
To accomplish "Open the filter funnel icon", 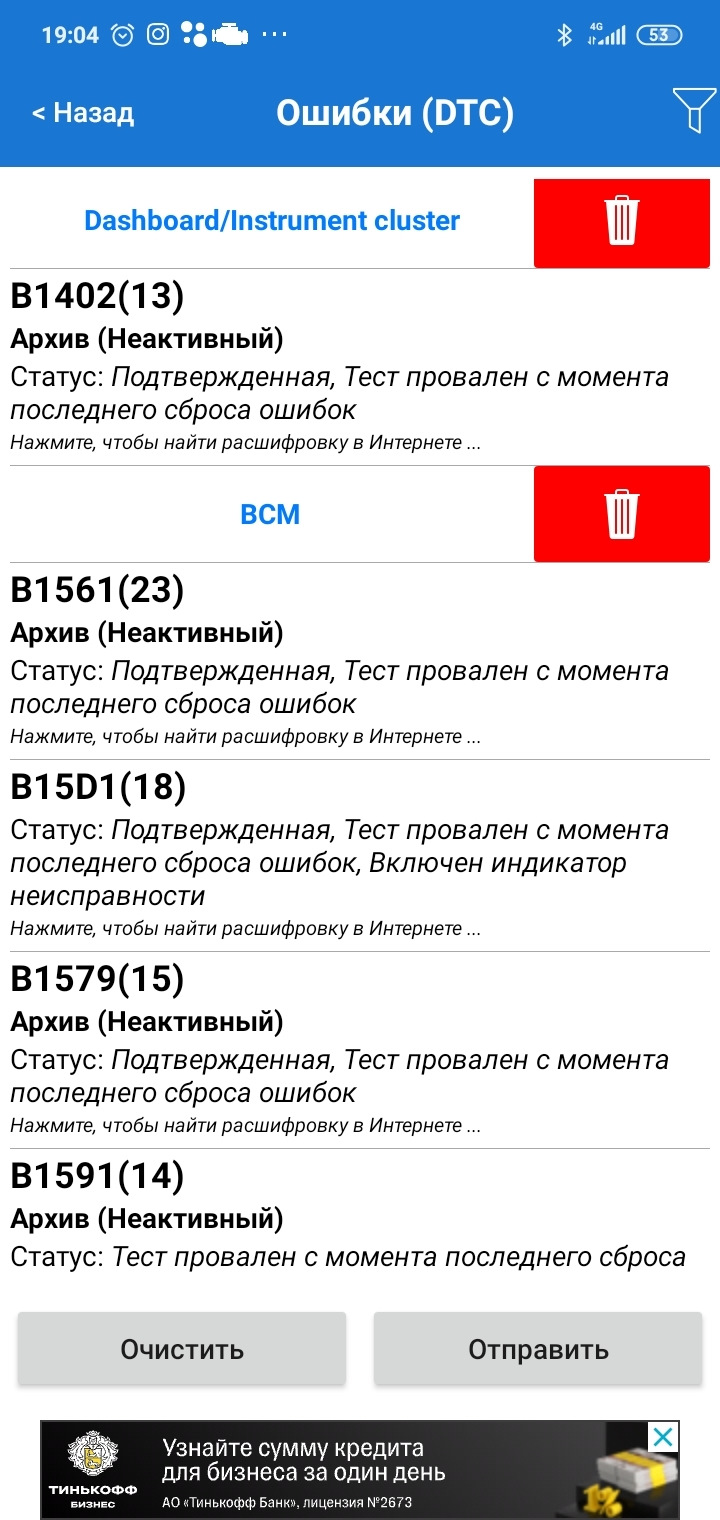I will coord(694,110).
